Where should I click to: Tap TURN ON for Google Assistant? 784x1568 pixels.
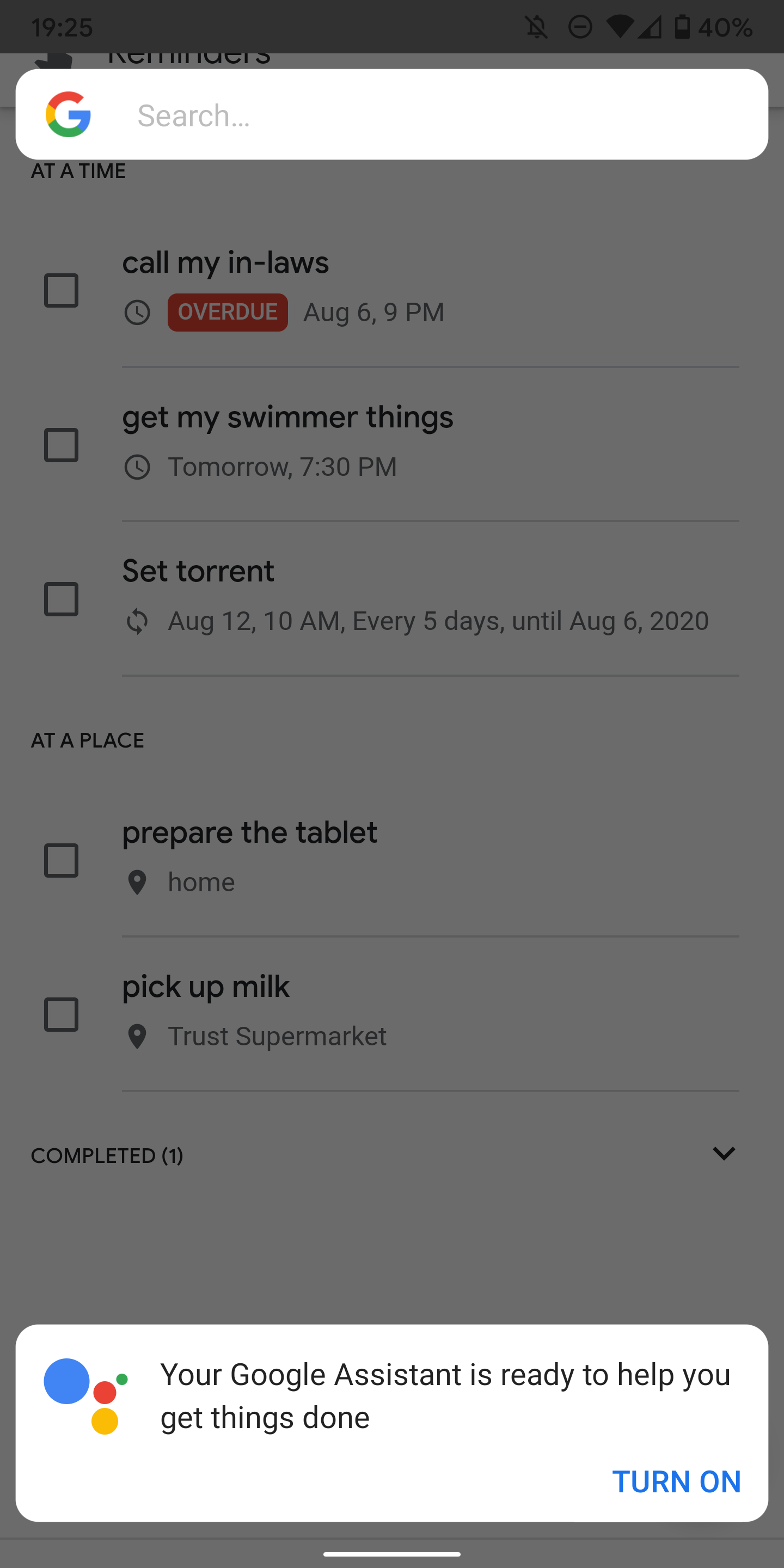click(x=677, y=1481)
